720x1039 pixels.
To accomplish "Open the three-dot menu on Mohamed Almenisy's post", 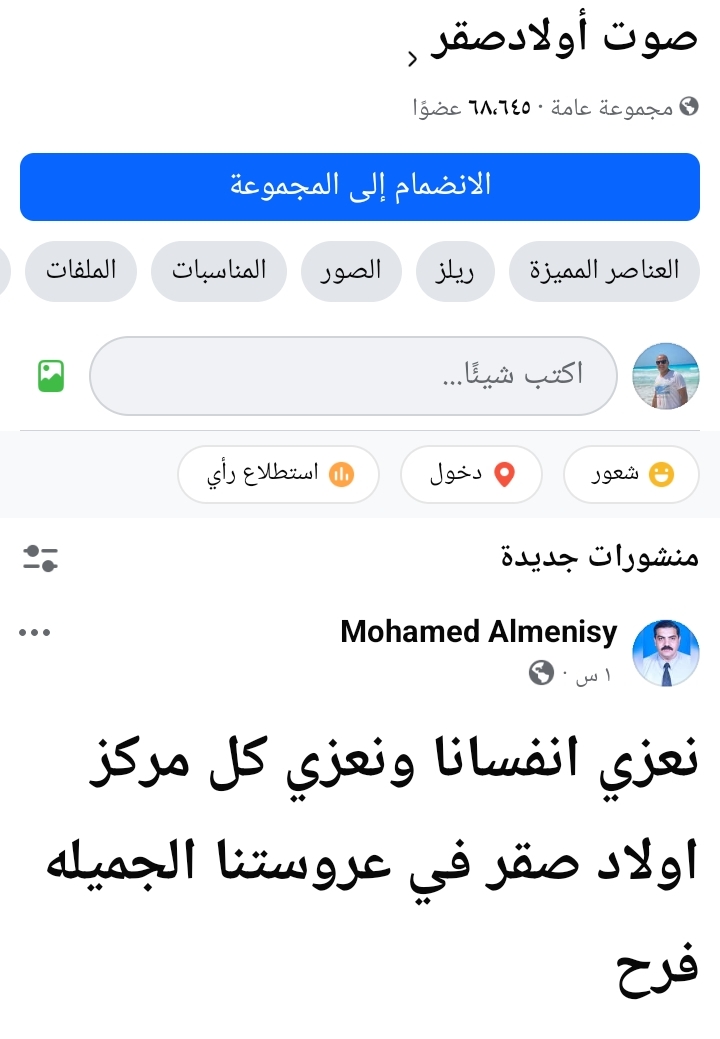I will (x=35, y=633).
